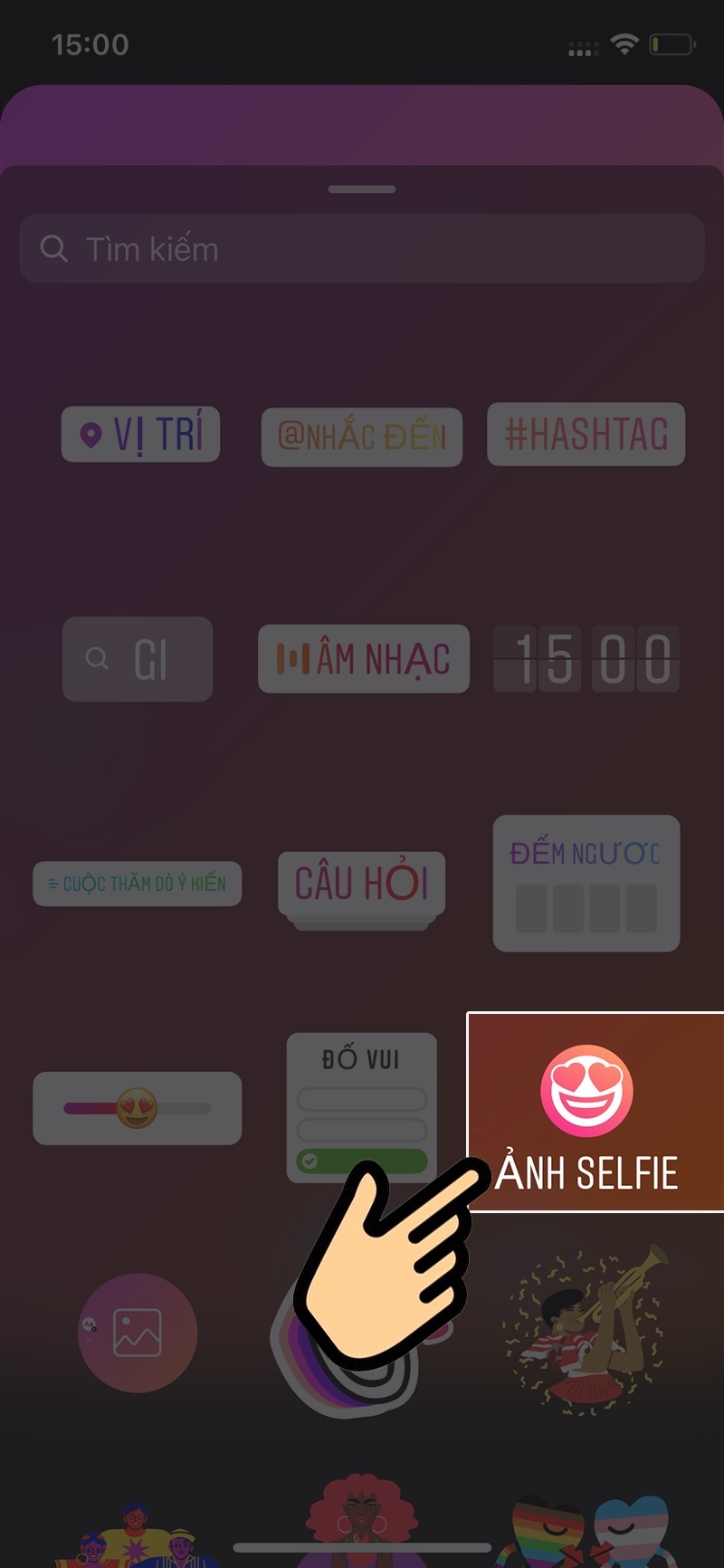
Task: Add the Đếm ngược countdown sticker
Action: click(586, 884)
